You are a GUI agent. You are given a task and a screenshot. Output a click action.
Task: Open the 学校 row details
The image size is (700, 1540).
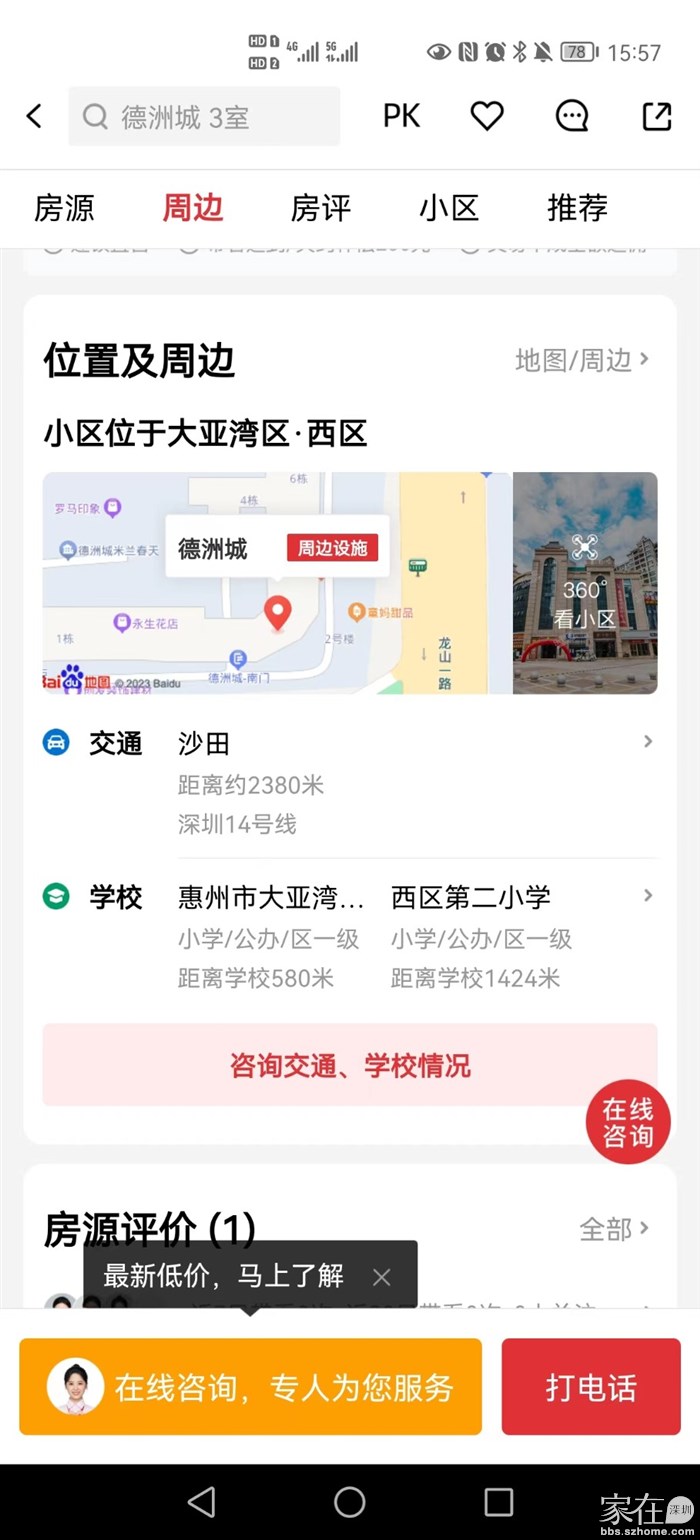pyautogui.click(x=350, y=936)
